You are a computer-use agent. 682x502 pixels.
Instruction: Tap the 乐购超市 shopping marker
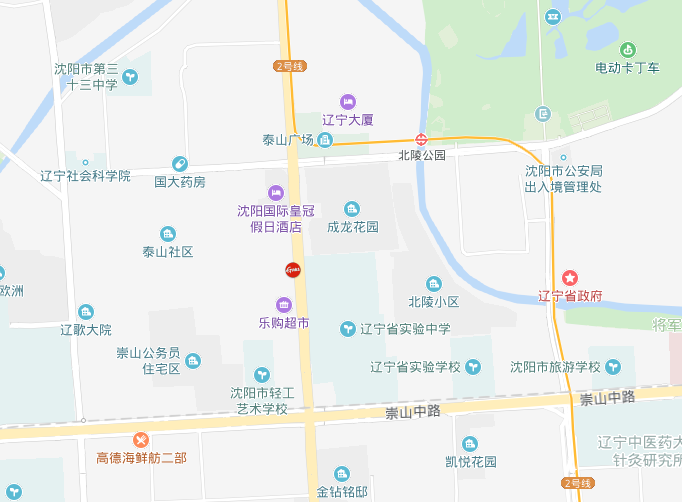click(x=284, y=305)
